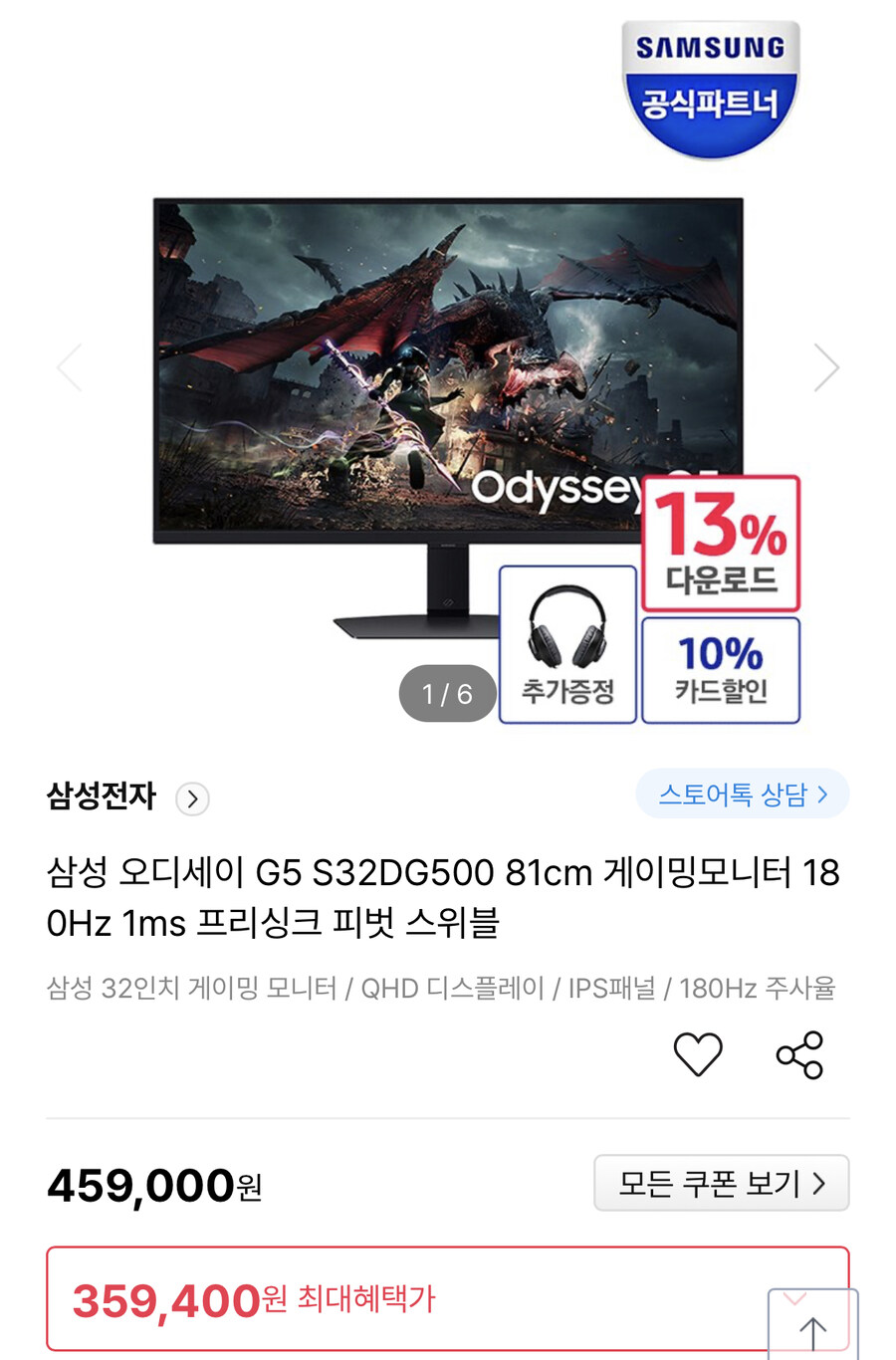Click the left carousel arrow
This screenshot has width=896, height=1360.
pyautogui.click(x=70, y=366)
